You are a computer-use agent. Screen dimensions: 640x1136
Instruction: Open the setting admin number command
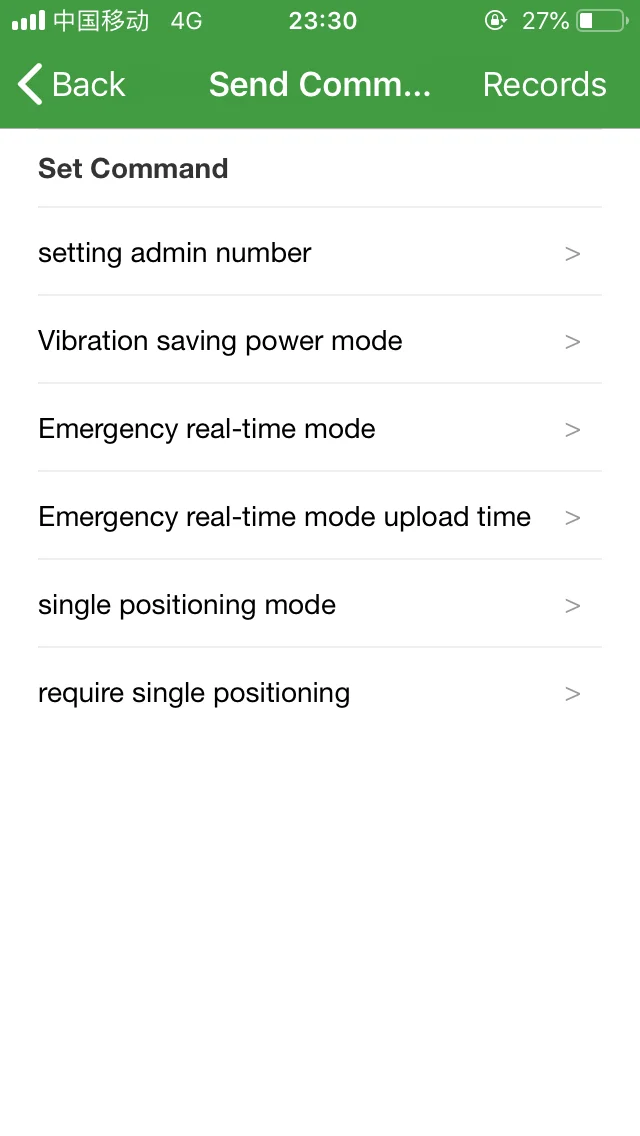point(320,252)
